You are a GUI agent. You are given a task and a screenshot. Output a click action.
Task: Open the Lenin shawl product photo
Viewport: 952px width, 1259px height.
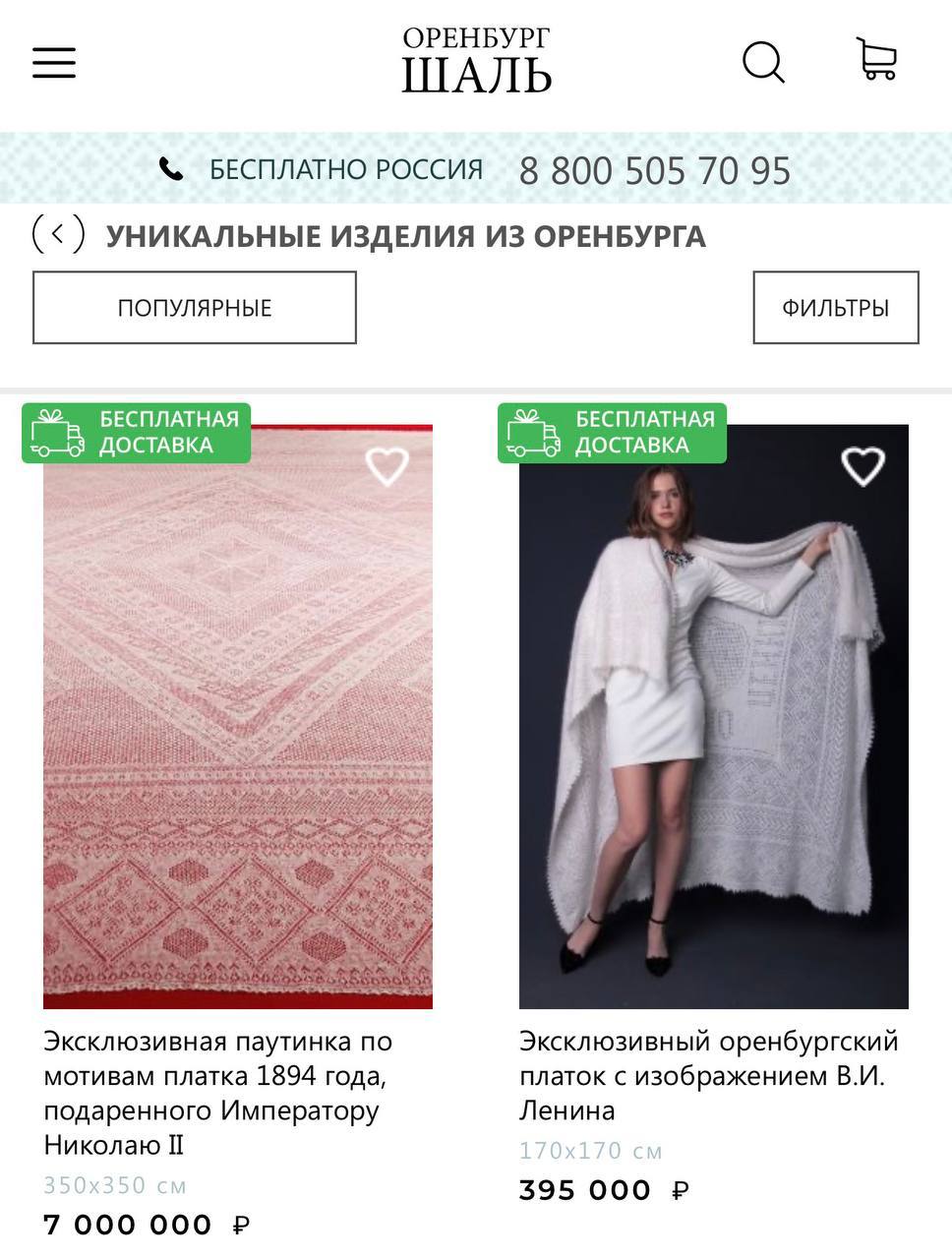pyautogui.click(x=713, y=728)
